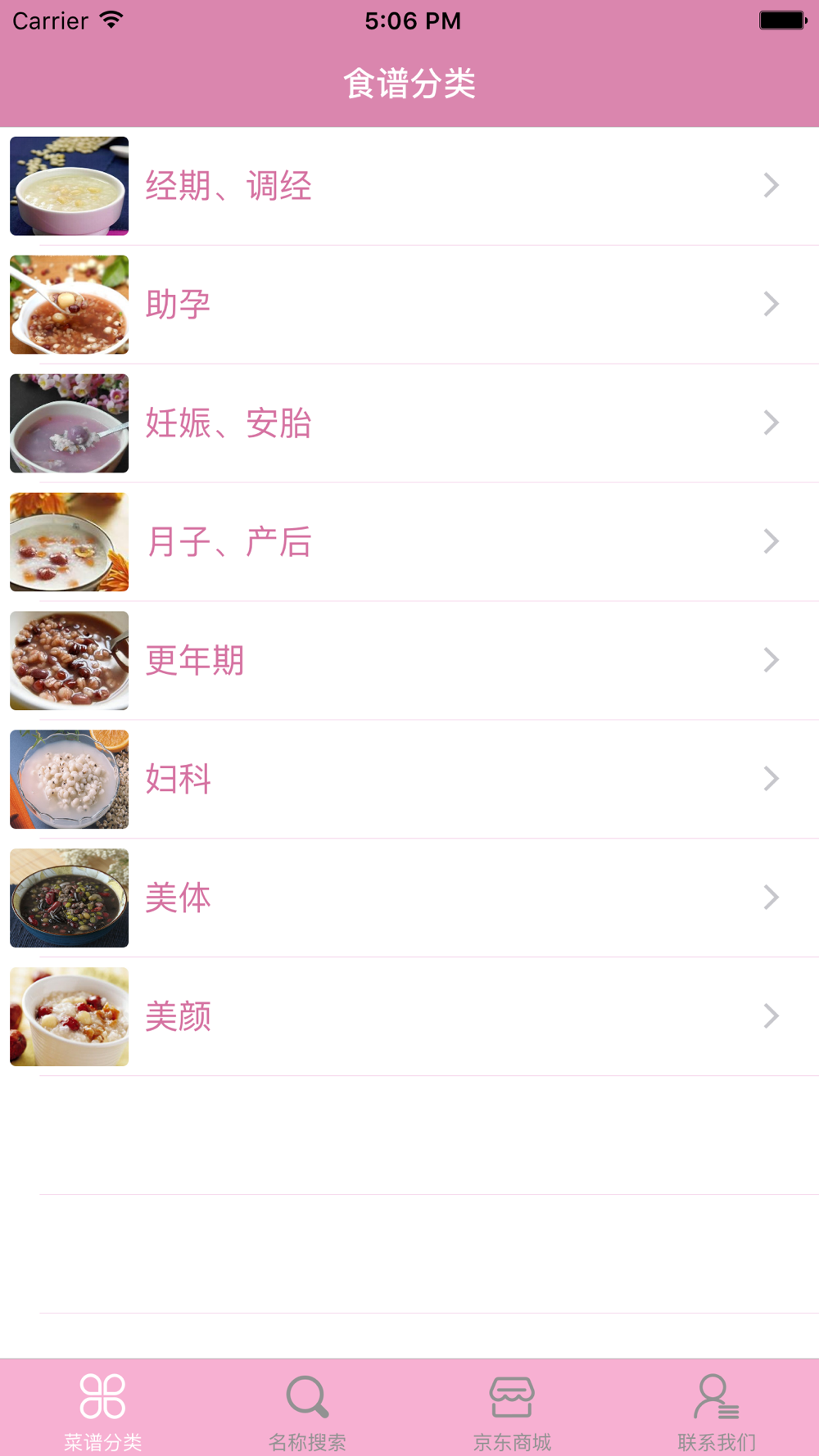Open the 经期、调经 recipe category

(409, 186)
